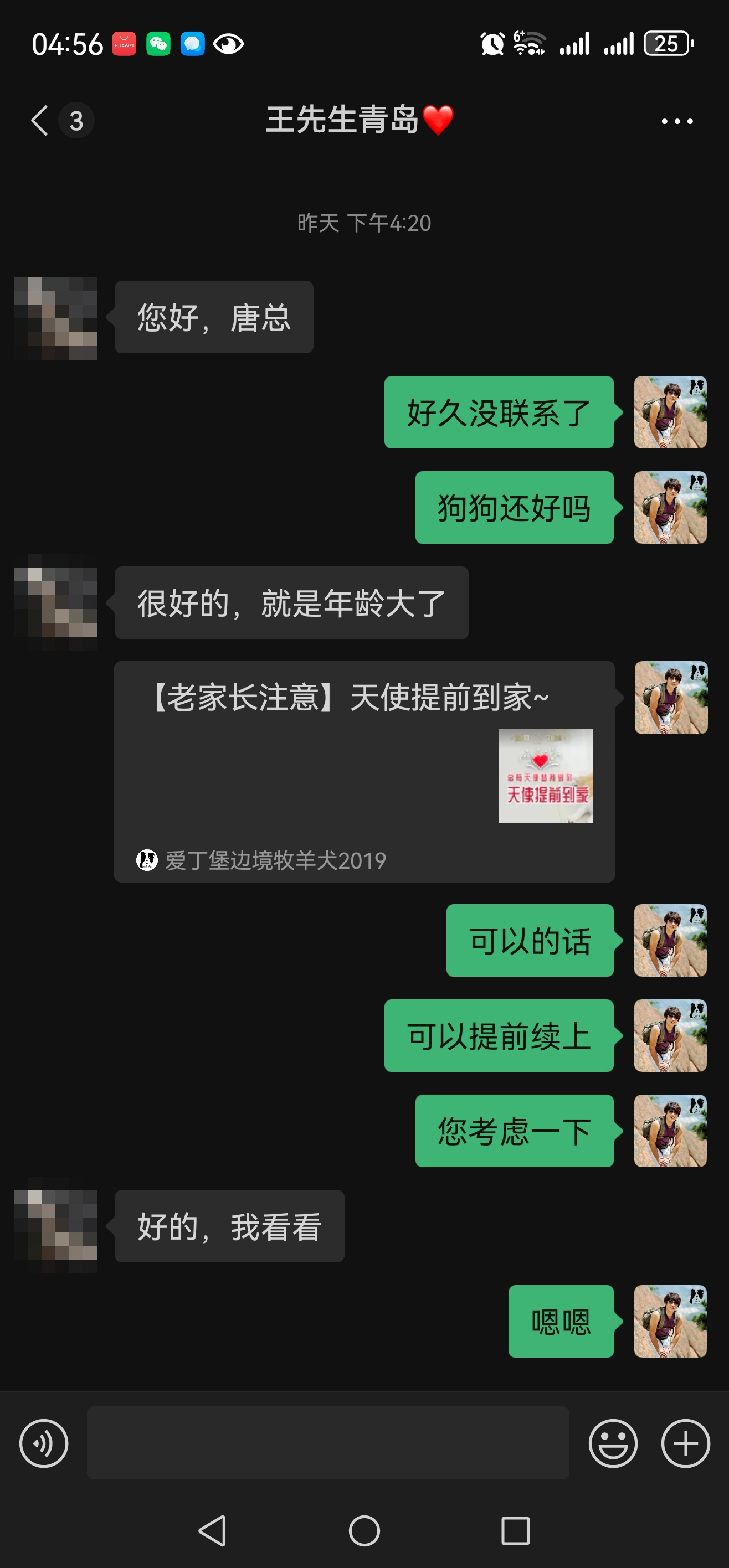Open the plus attachment menu
729x1568 pixels.
pyautogui.click(x=685, y=1443)
